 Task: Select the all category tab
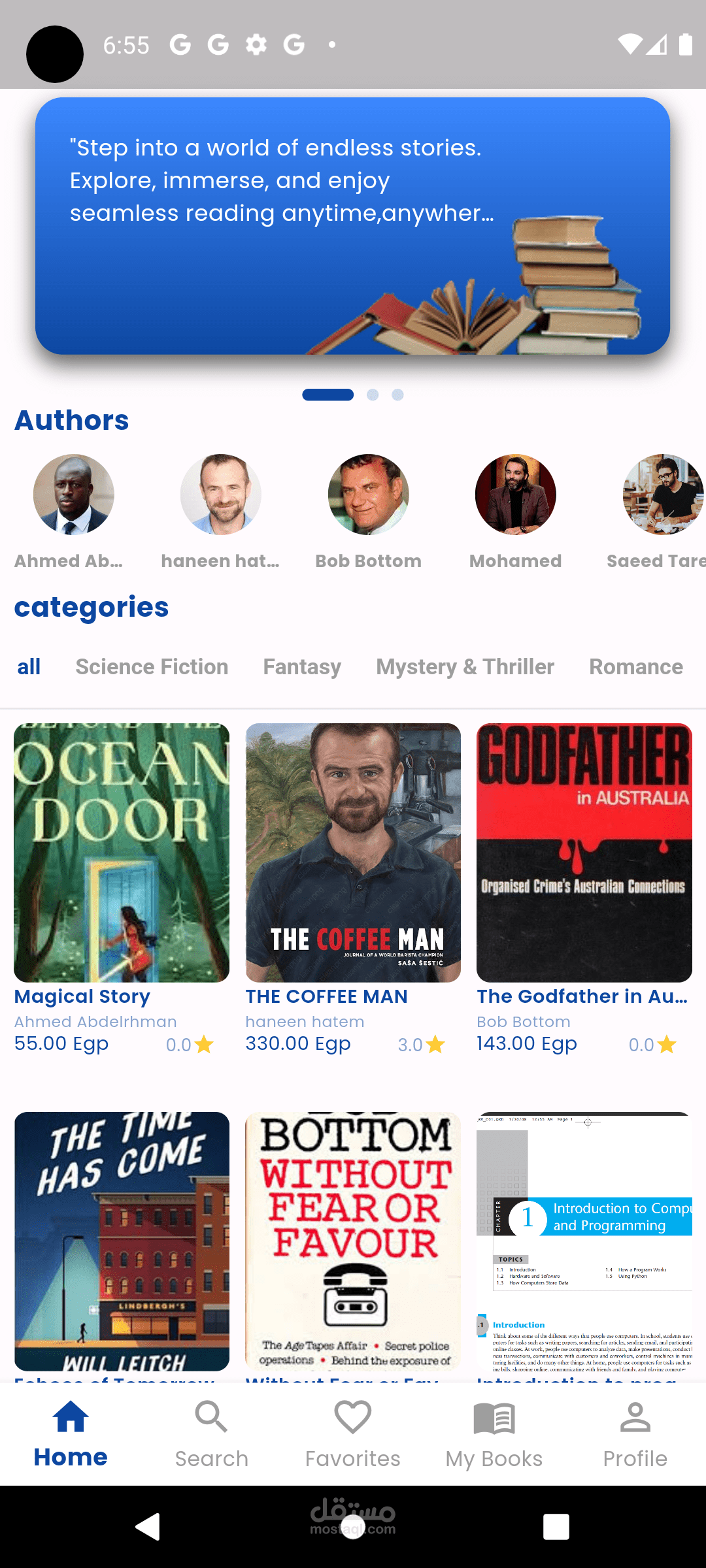[29, 666]
